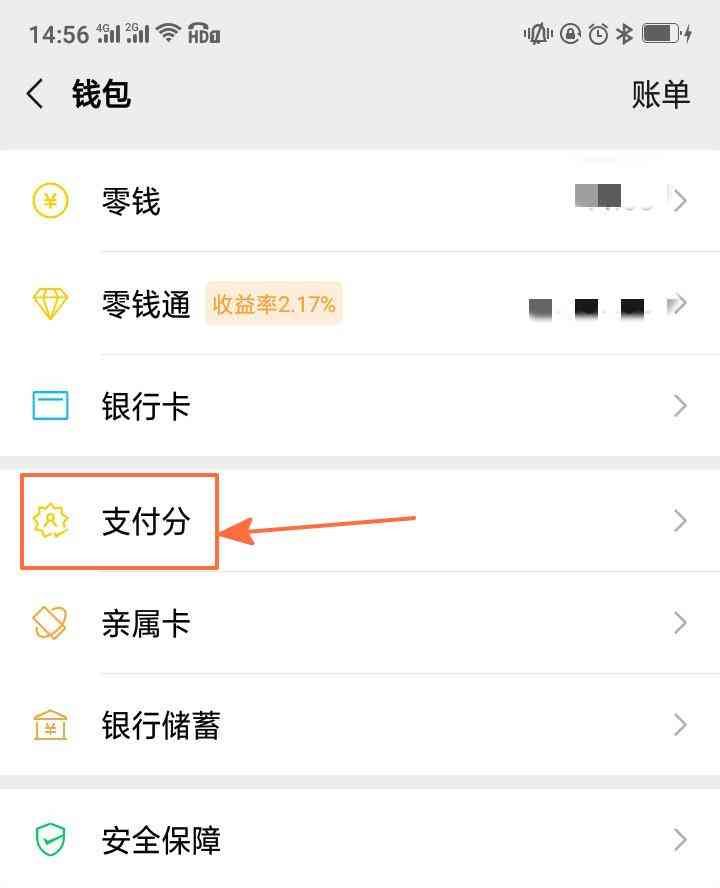Open the 安全保障 security shield icon

click(49, 839)
